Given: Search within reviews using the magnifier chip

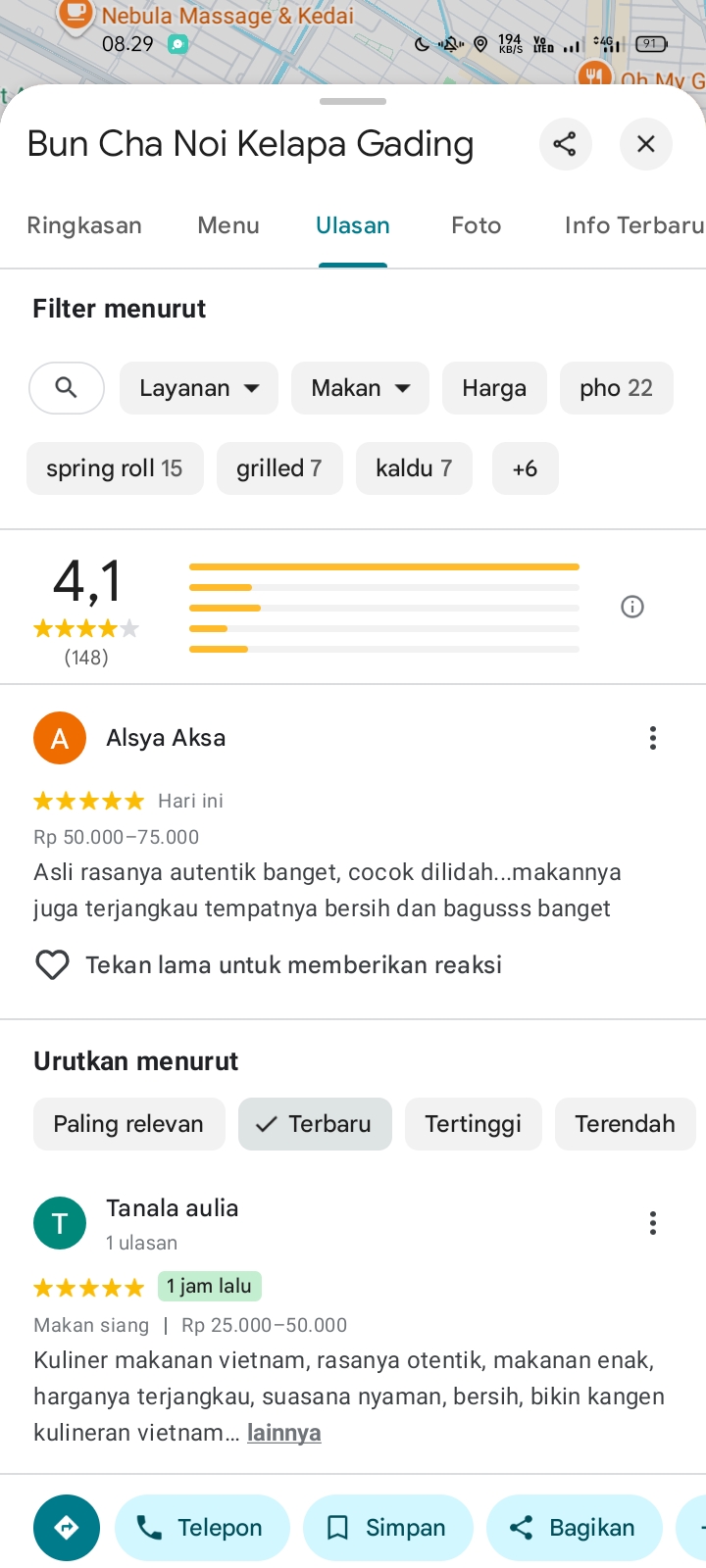Looking at the screenshot, I should coord(67,388).
